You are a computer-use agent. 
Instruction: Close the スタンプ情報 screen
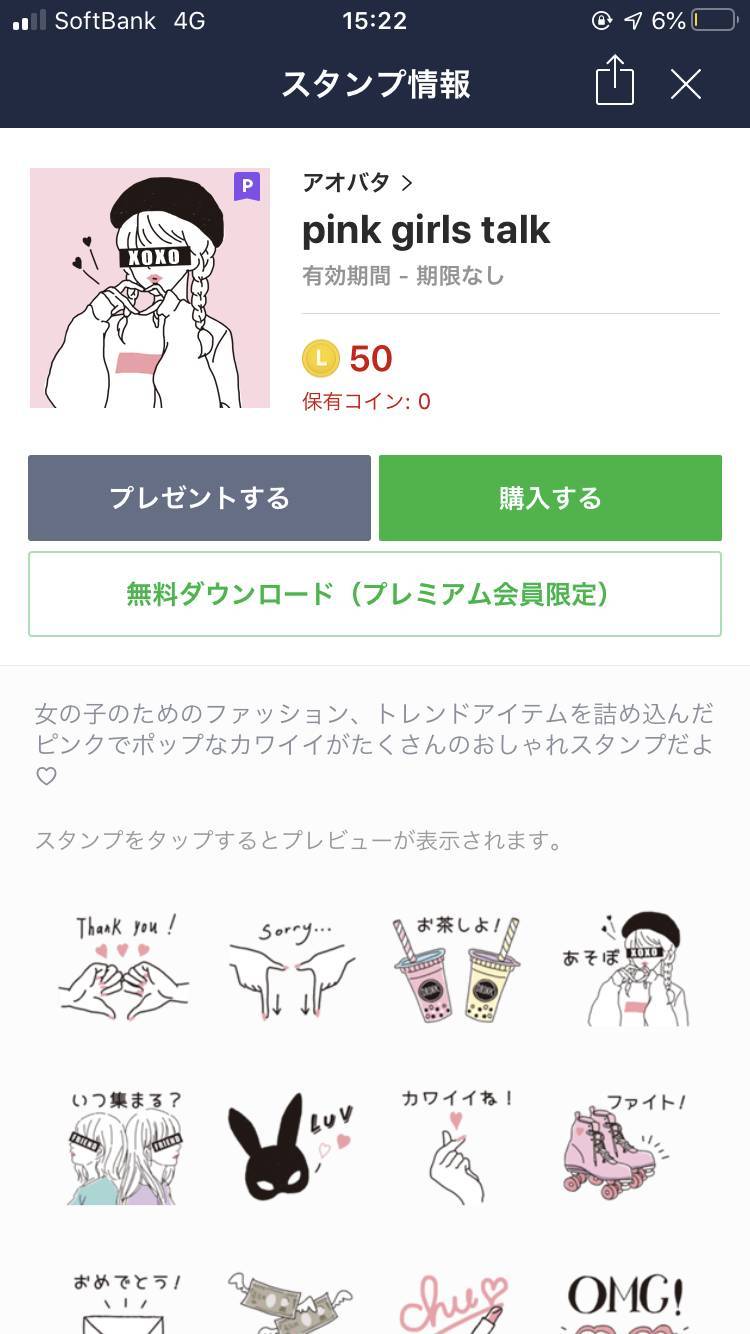coord(686,84)
